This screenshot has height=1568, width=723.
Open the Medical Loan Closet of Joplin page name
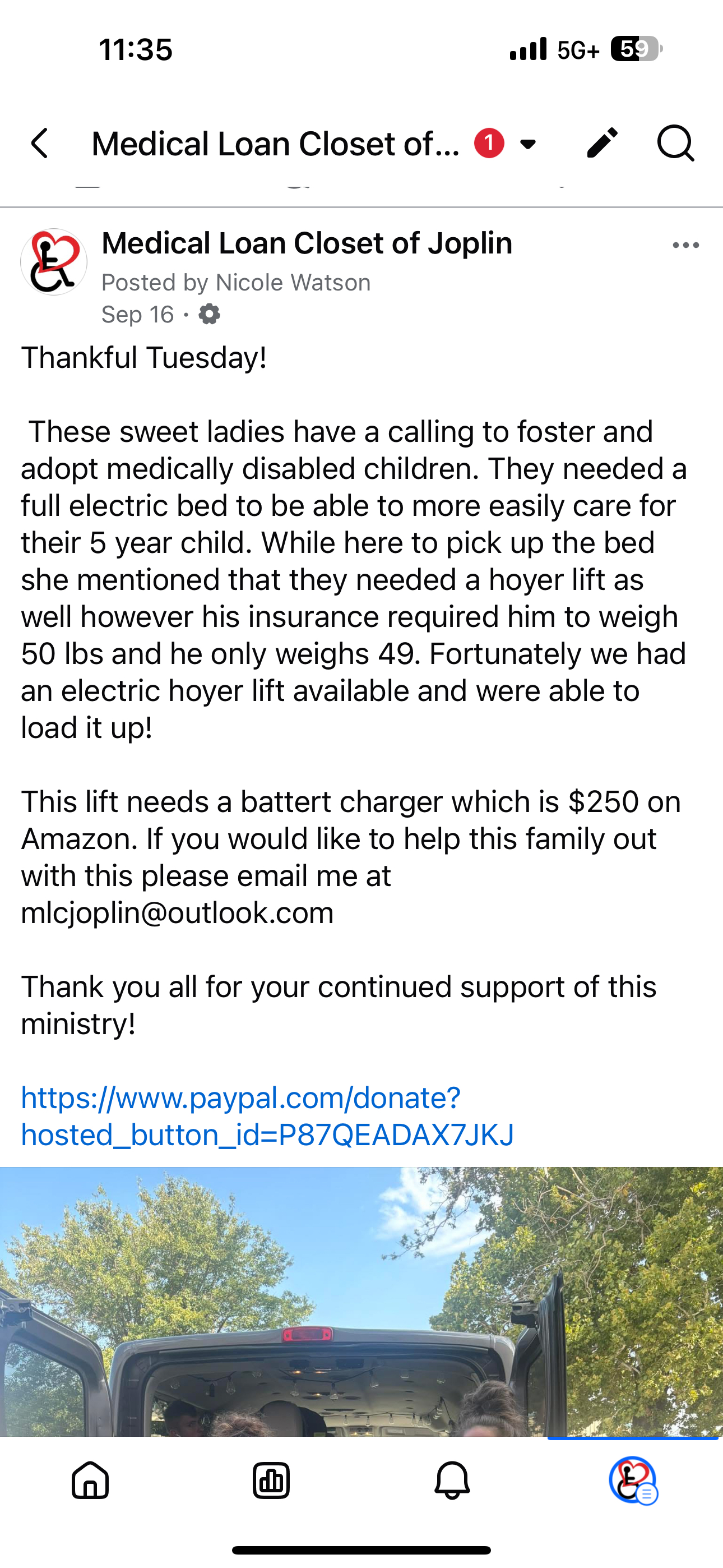click(307, 243)
